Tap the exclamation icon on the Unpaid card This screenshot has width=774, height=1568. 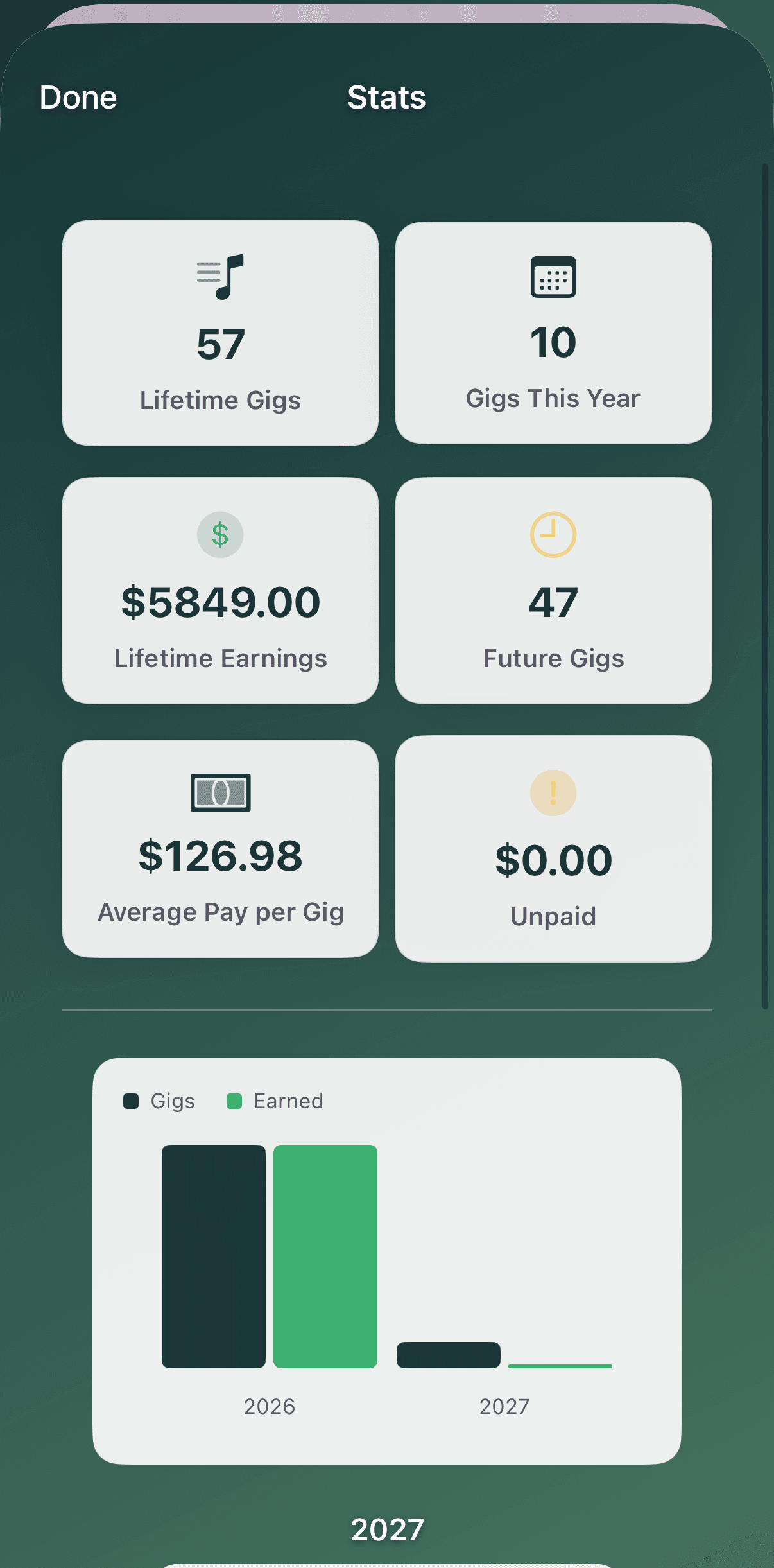553,794
